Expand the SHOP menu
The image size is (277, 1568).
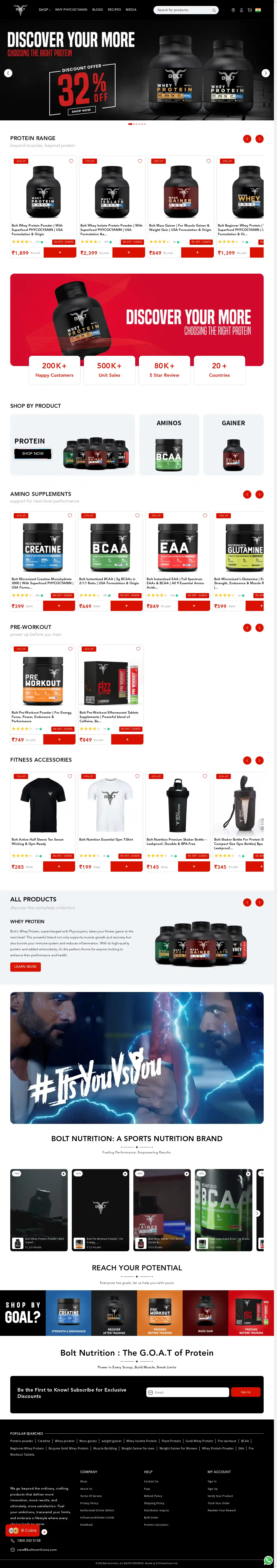coord(44,10)
